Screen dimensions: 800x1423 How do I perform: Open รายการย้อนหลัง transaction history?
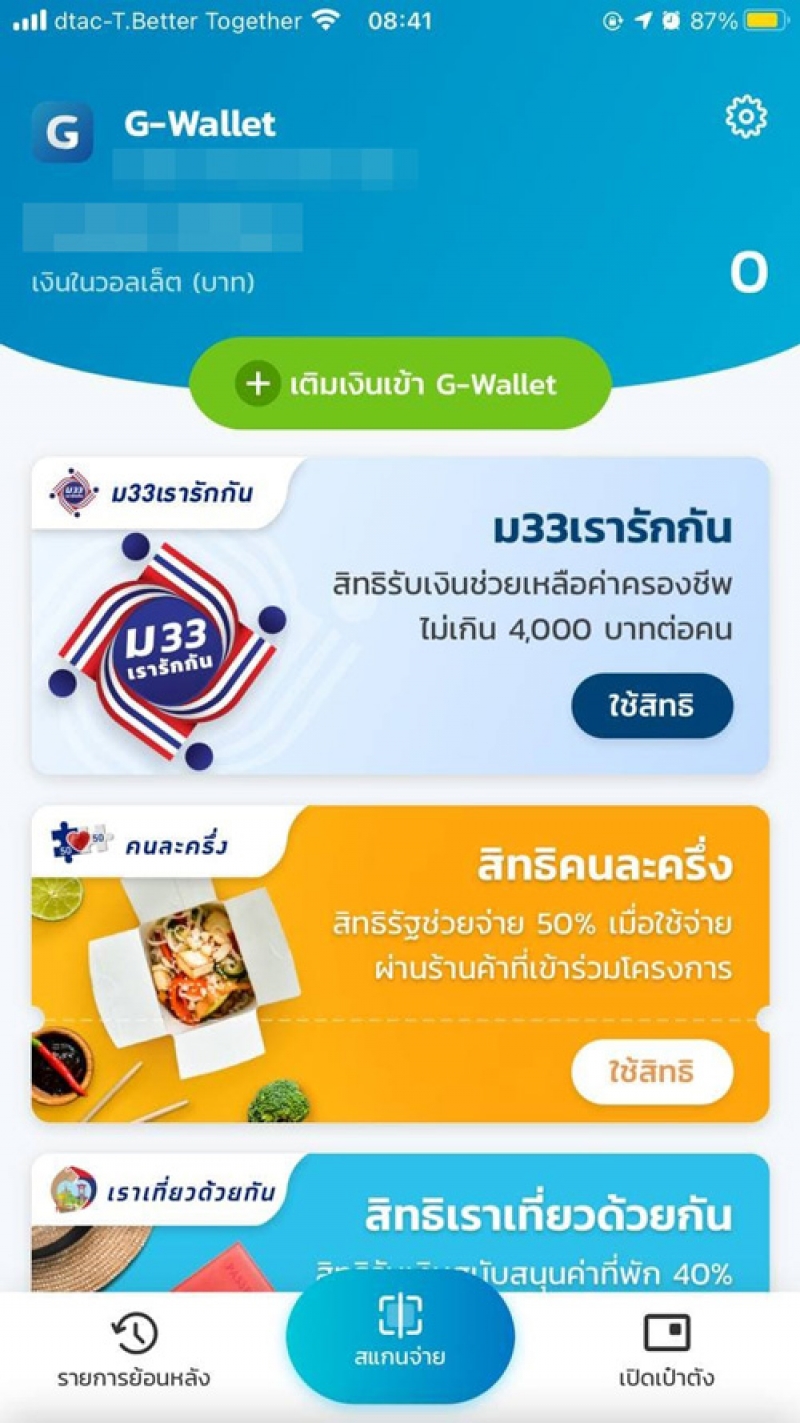[x=133, y=1350]
